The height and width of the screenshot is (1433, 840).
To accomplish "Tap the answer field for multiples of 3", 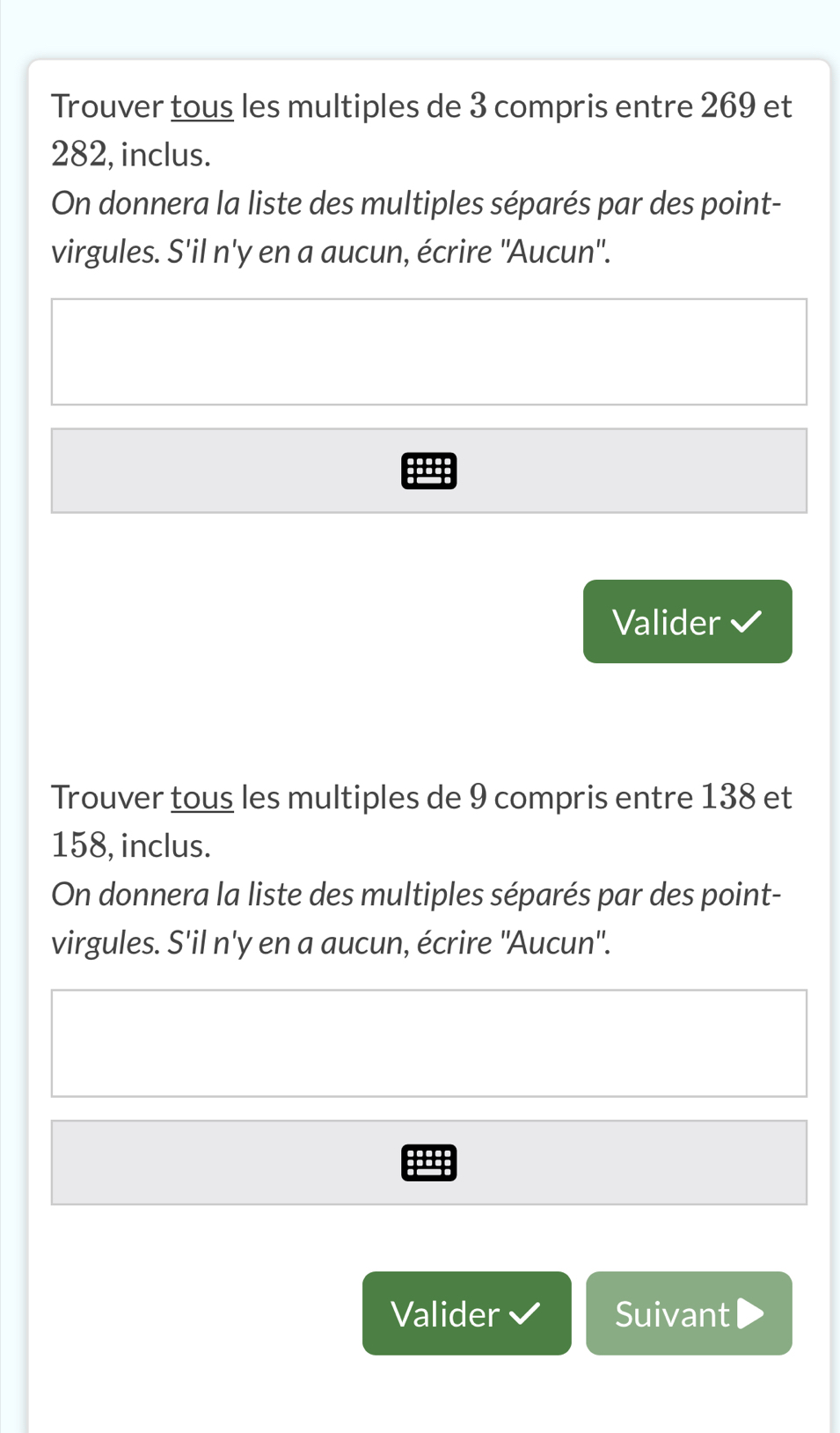I will tap(429, 352).
